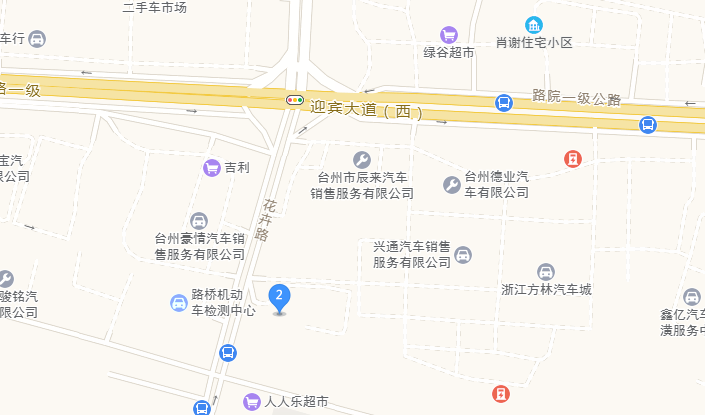Select 台州豪情汽车销售服务有限公司 marker
Screen dimensions: 705x415
pos(199,221)
